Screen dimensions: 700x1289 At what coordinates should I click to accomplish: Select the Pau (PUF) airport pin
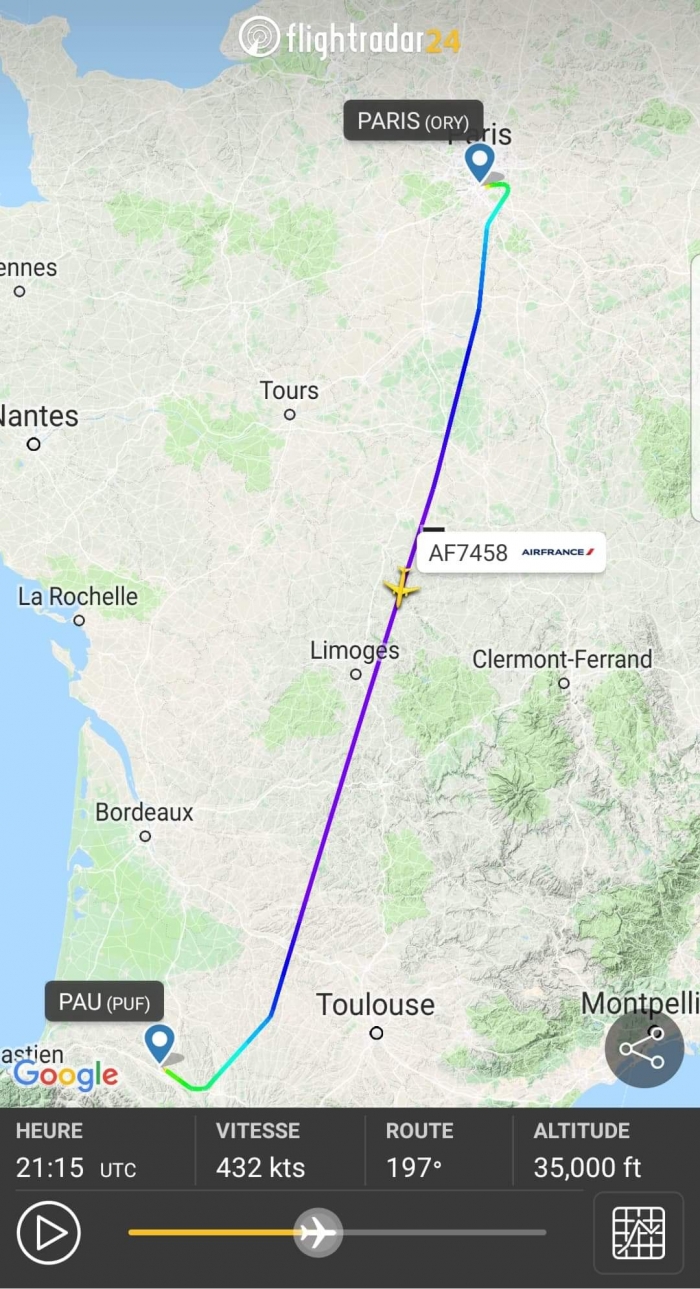click(159, 1042)
